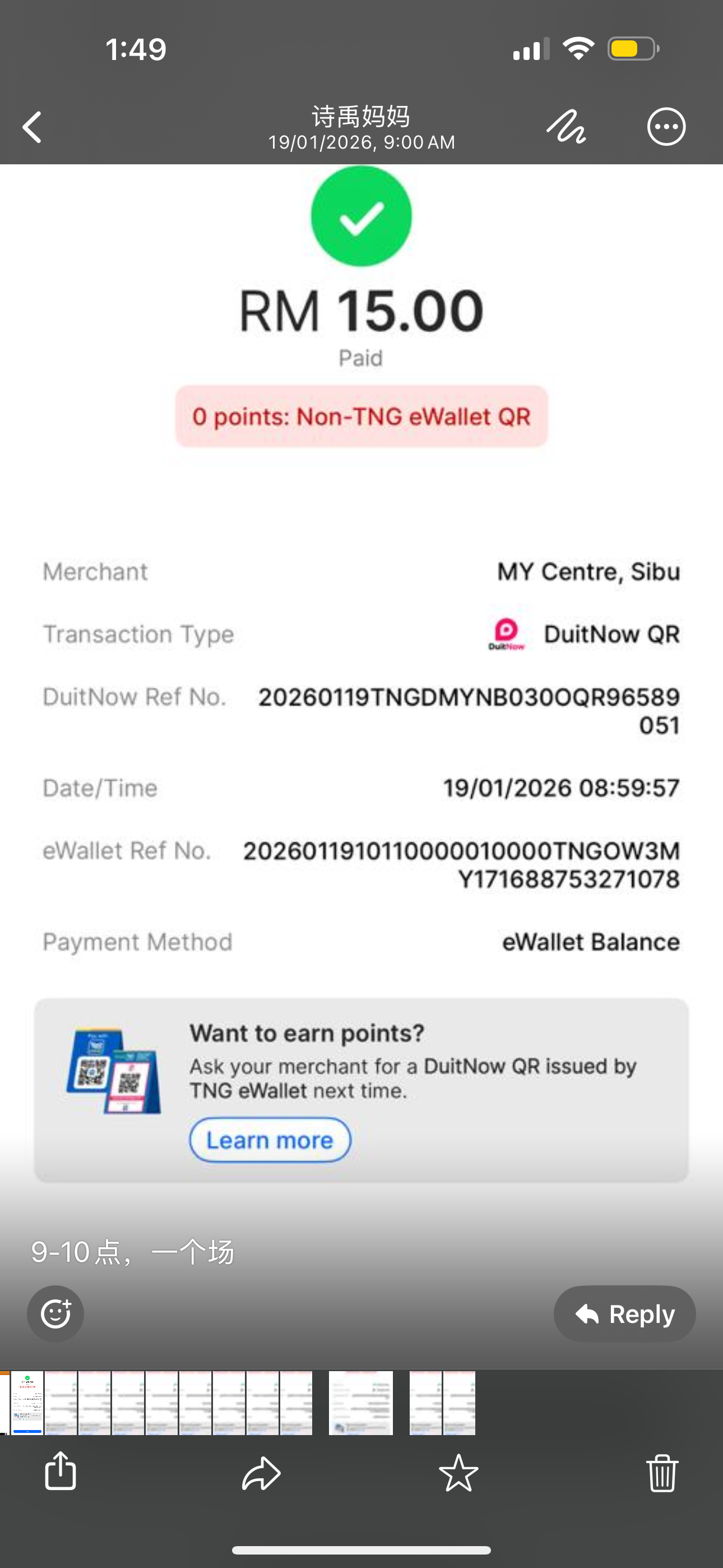The image size is (723, 1568).
Task: Open the more options menu
Action: [666, 127]
